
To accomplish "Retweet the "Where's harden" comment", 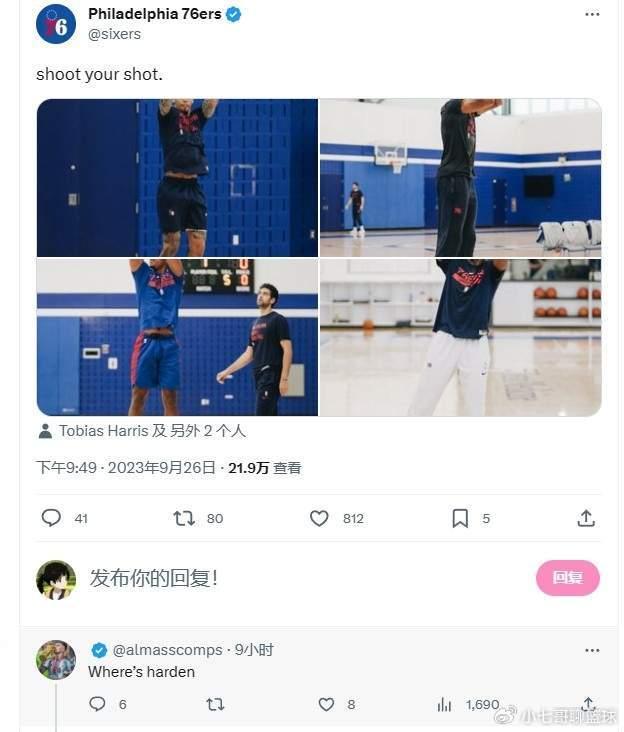I will click(x=214, y=704).
